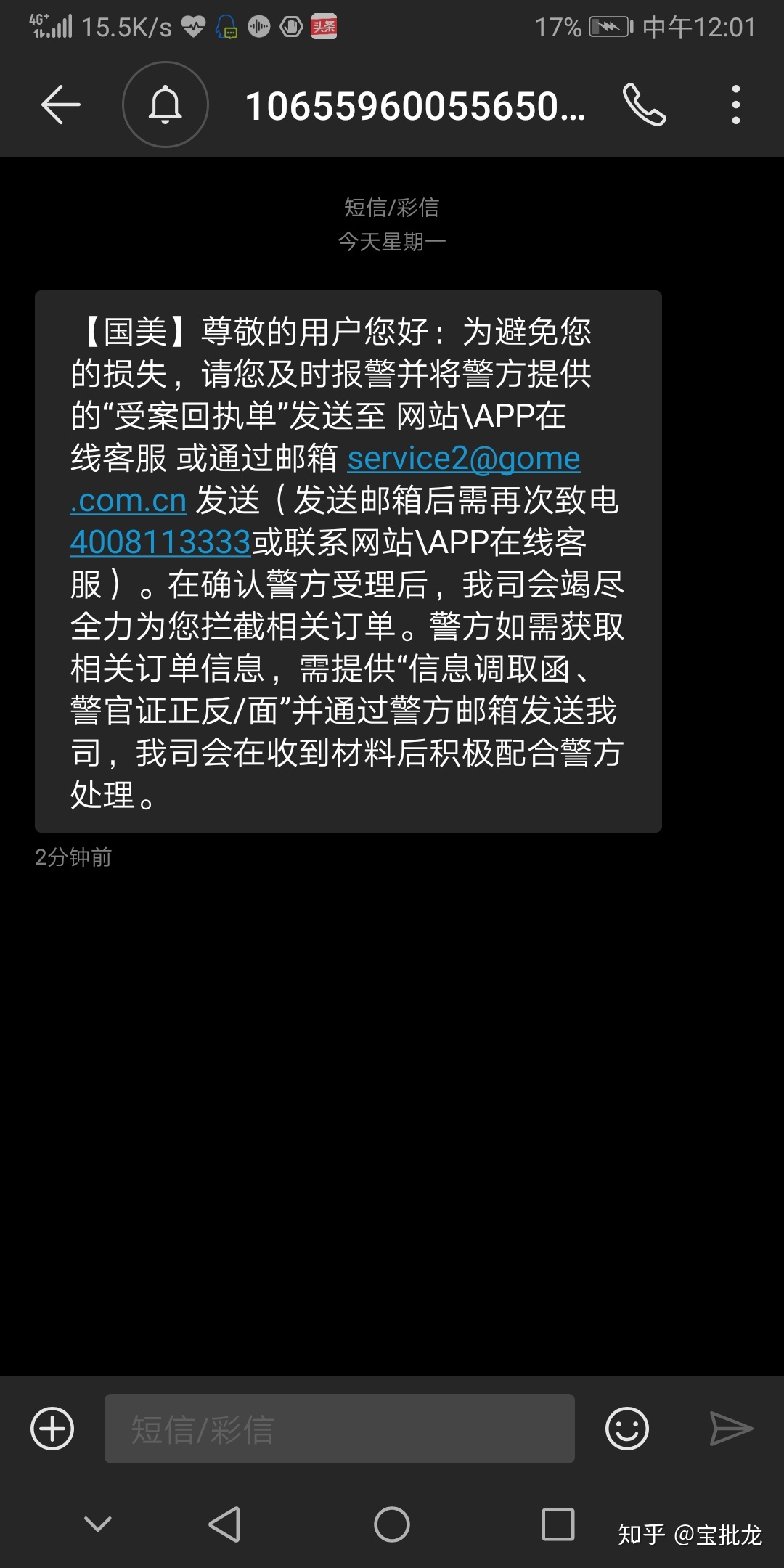784x1568 pixels.
Task: Call the sender with the phone icon
Action: pos(644,105)
